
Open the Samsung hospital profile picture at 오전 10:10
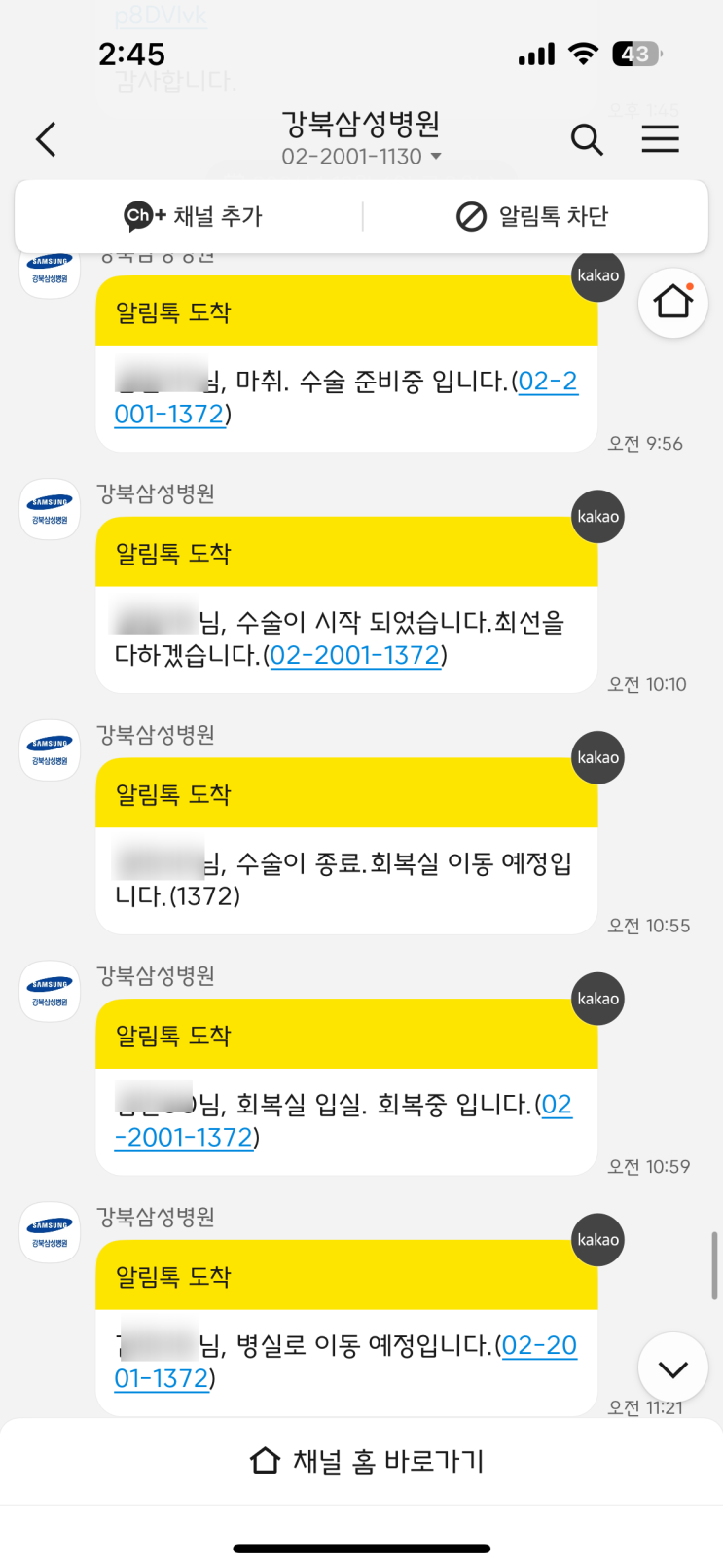click(x=50, y=509)
